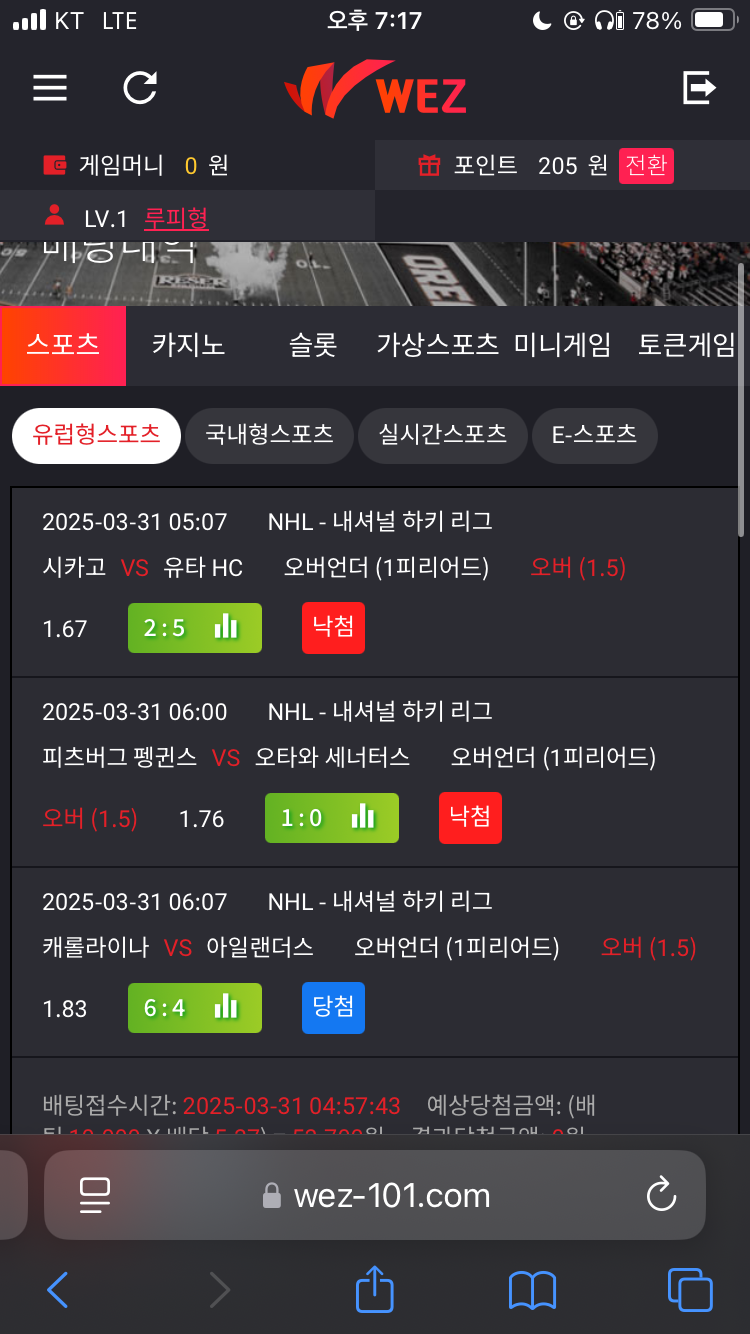Switch to the 카지노 tab

coord(188,345)
